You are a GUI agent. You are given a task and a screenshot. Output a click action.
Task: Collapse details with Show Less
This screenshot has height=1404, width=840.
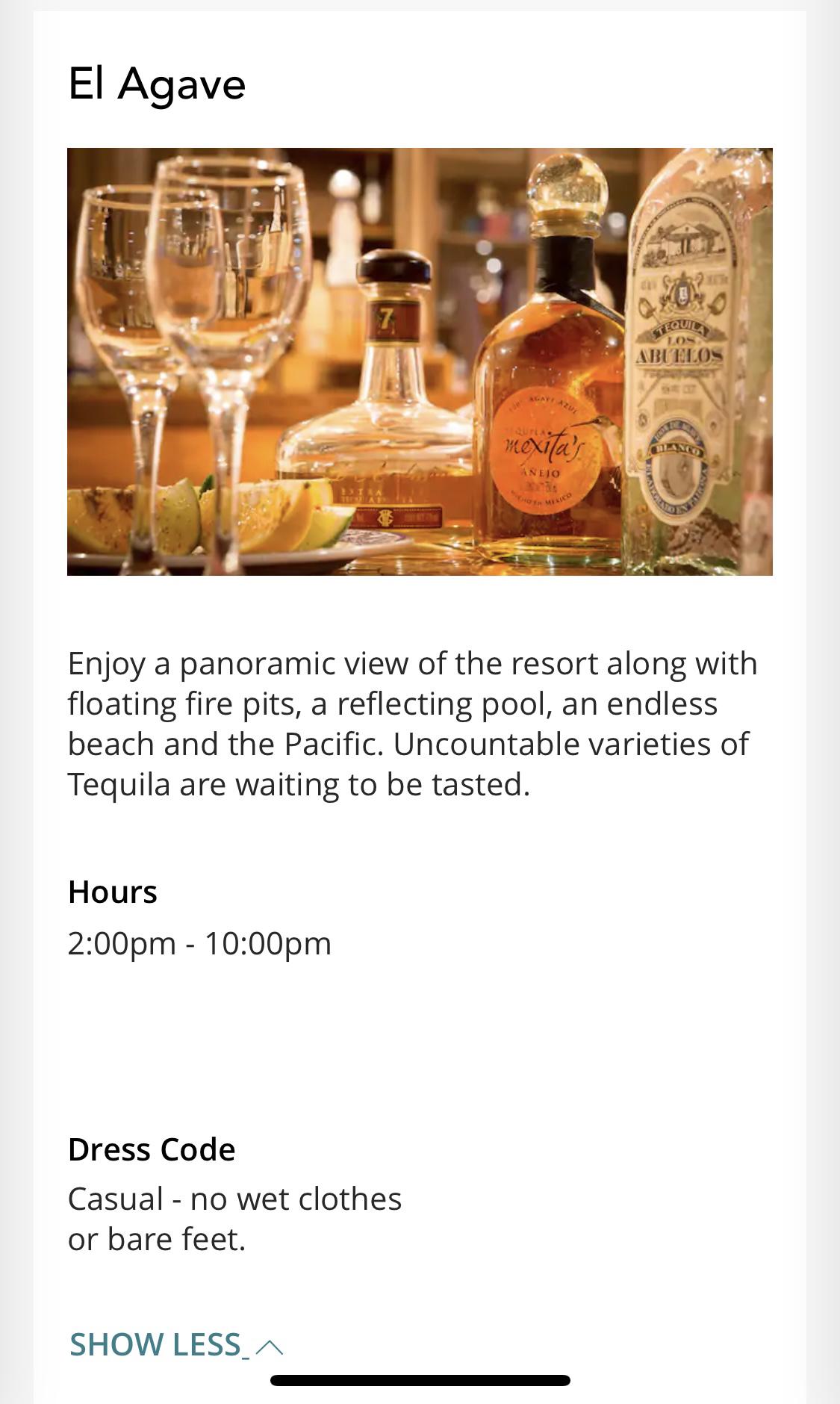pos(175,1345)
